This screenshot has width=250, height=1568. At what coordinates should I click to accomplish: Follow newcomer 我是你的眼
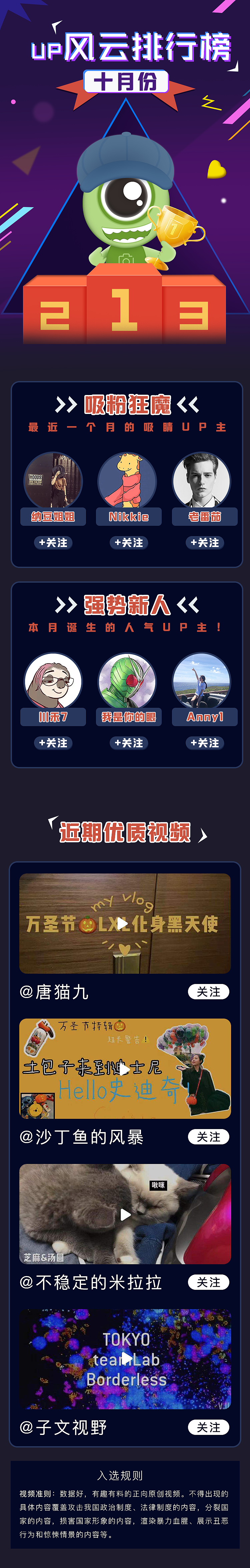coord(129,743)
